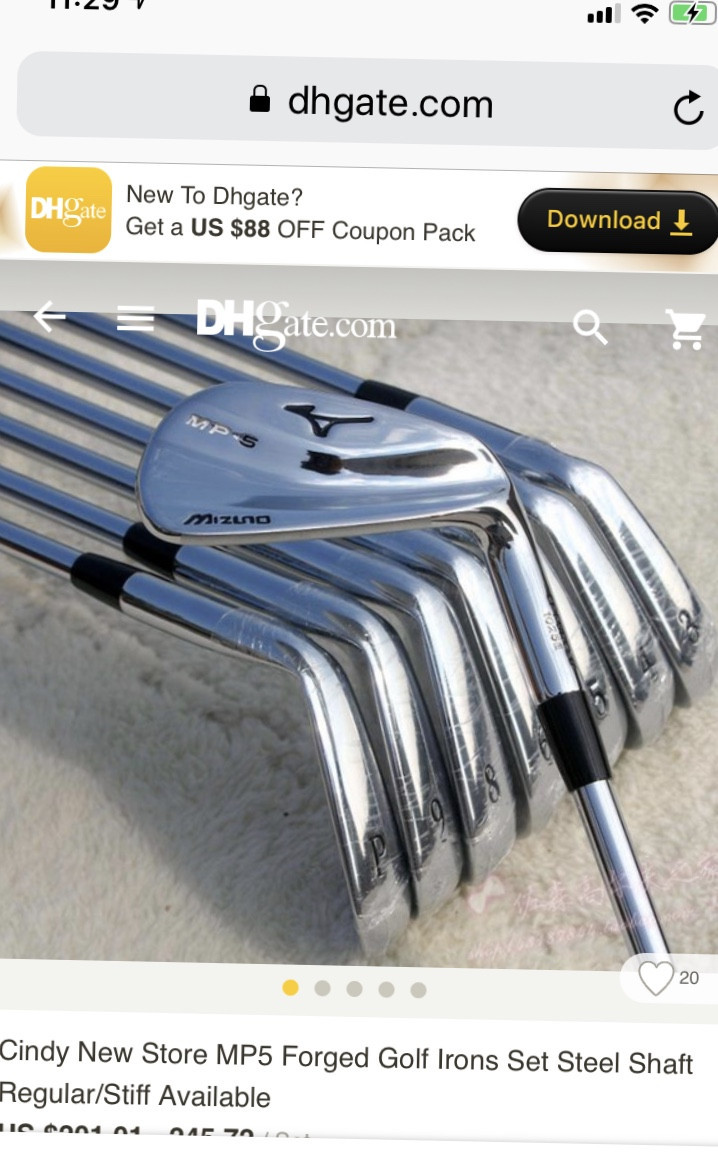Open the search magnifier
The image size is (718, 1156).
click(590, 327)
